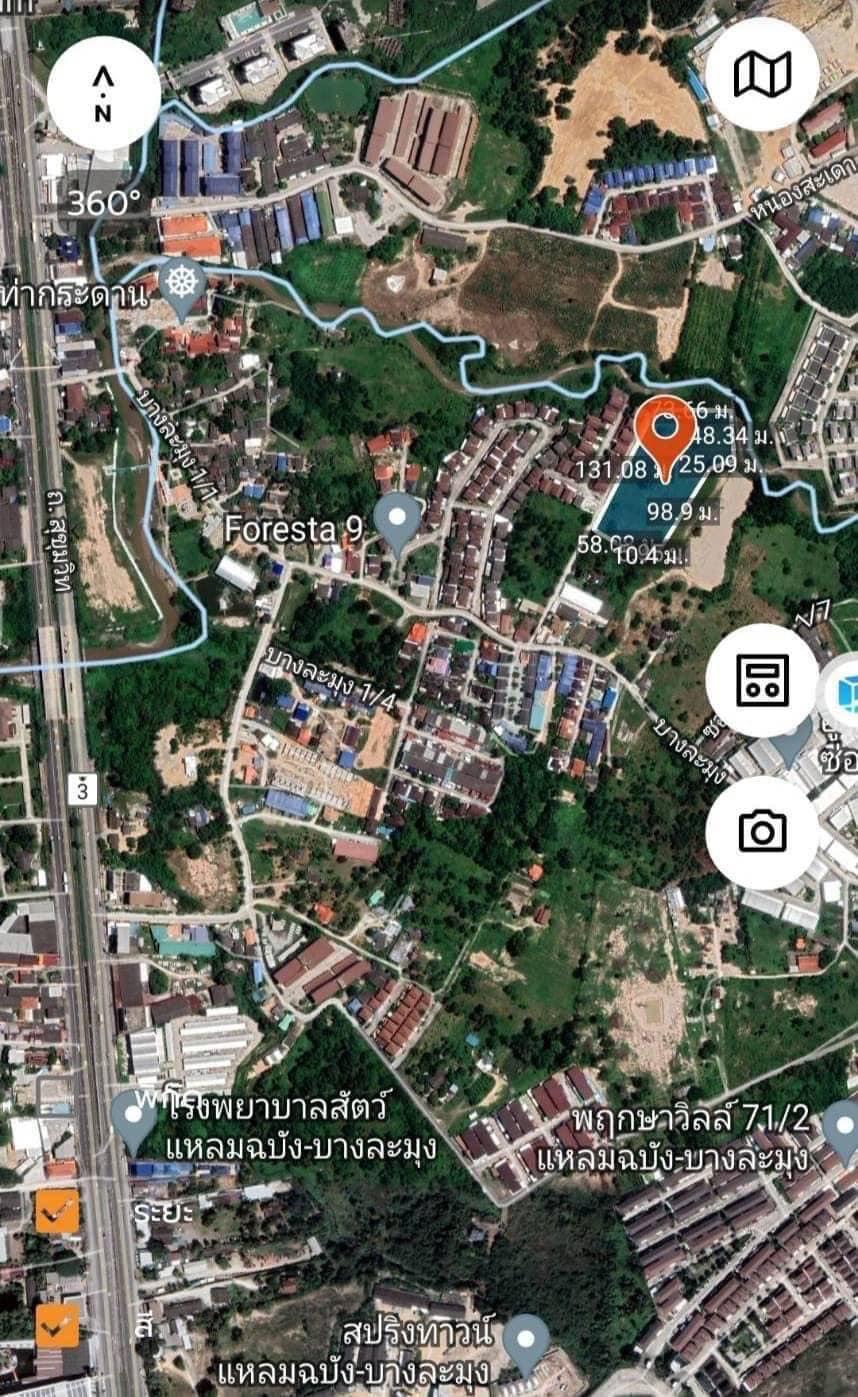This screenshot has width=858, height=1397.
Task: Open the calculator-style tool button
Action: 762,680
